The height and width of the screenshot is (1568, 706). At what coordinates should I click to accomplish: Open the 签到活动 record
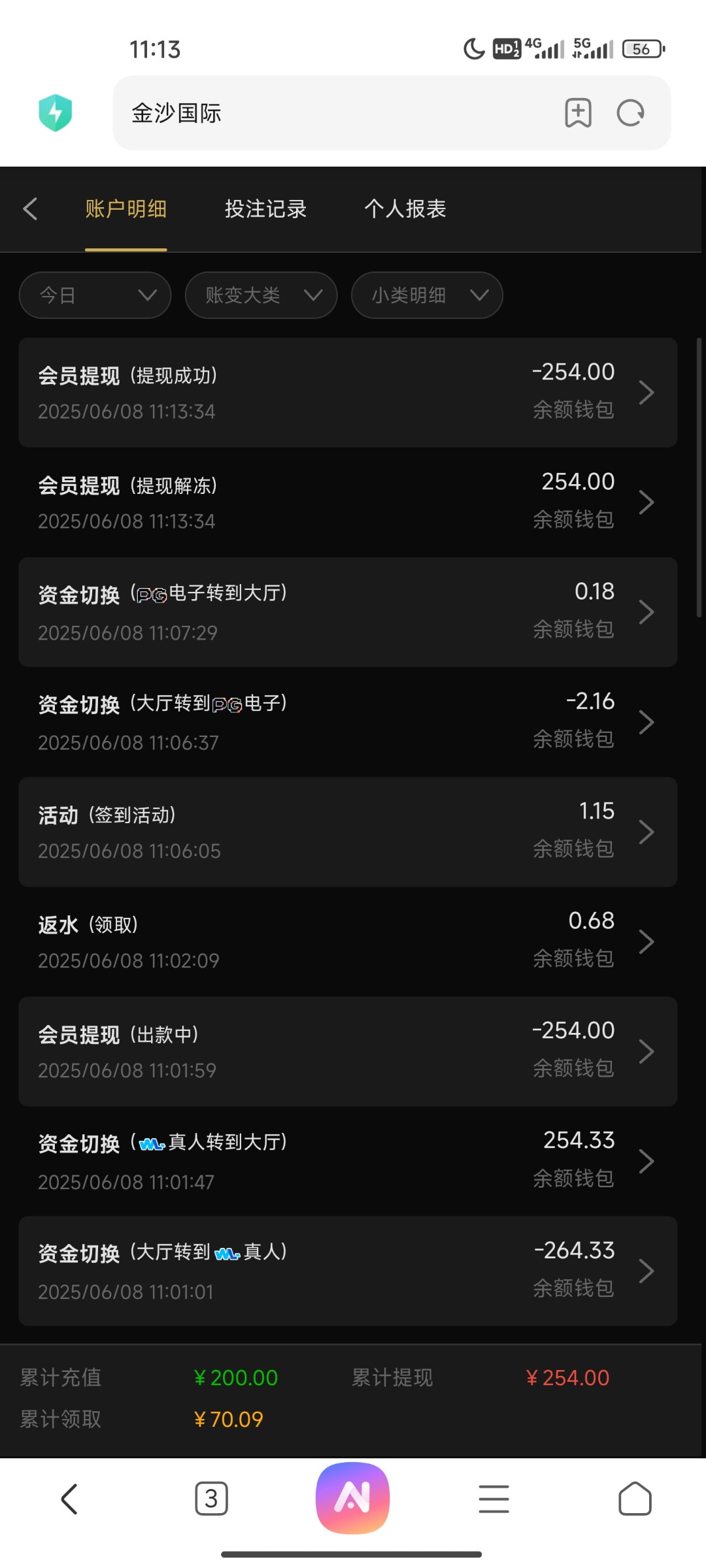[x=348, y=832]
